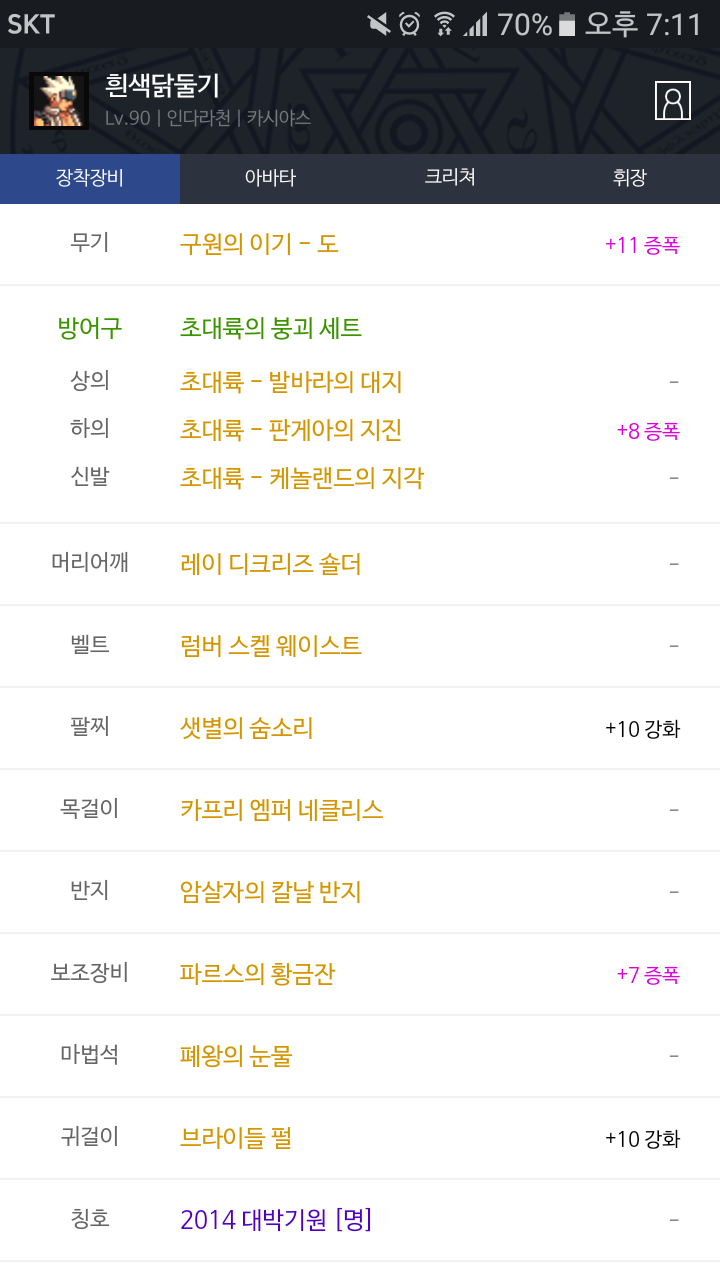Switch to the 휘장 tab
The width and height of the screenshot is (720, 1280).
click(630, 178)
